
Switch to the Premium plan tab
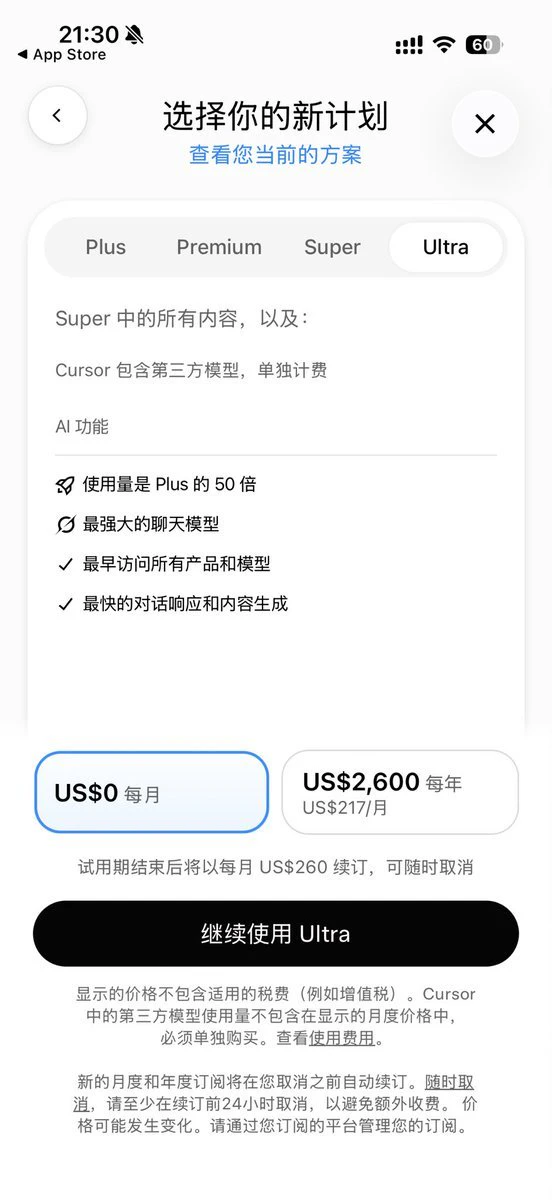pyautogui.click(x=219, y=247)
